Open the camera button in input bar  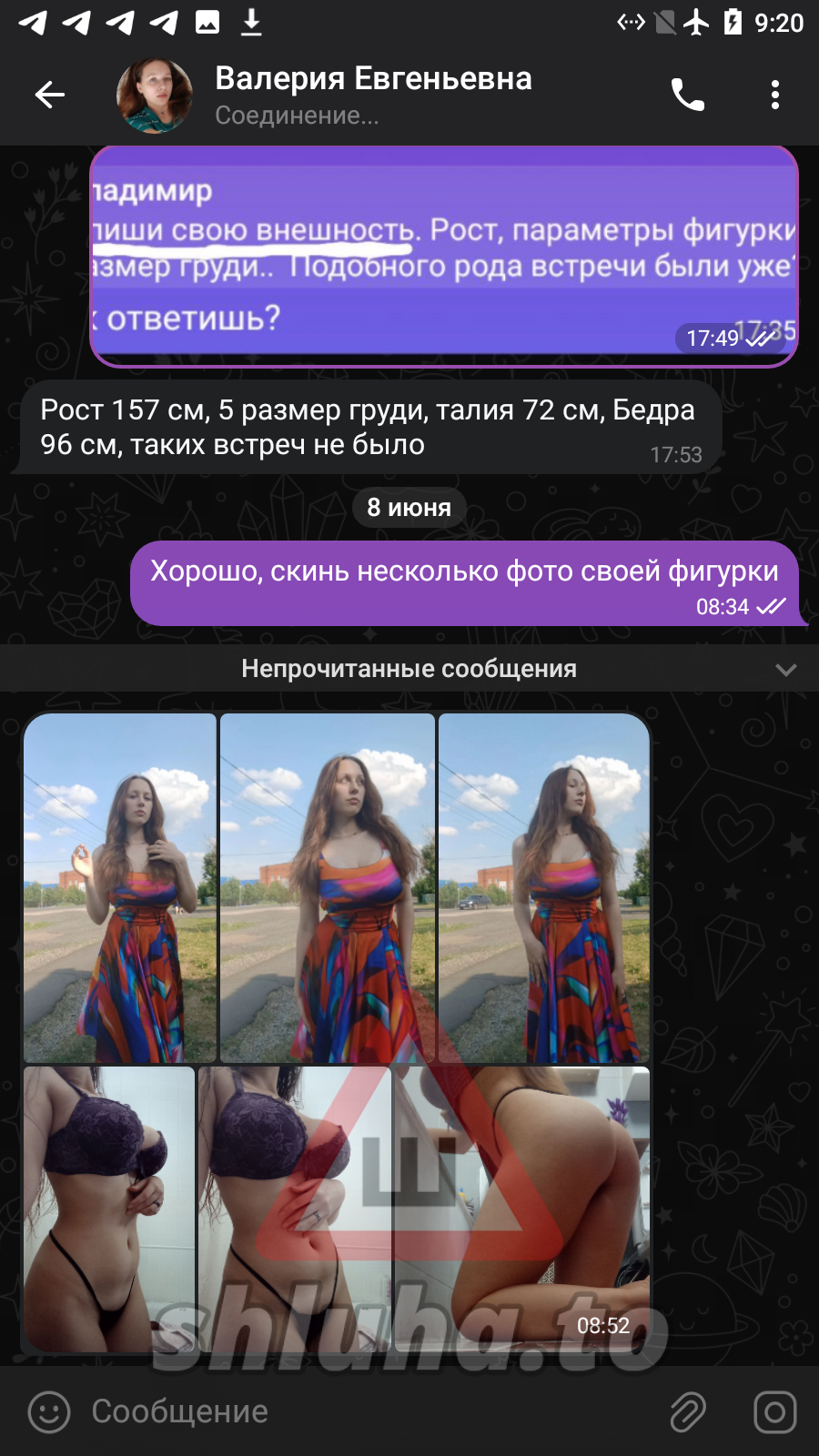(775, 1412)
